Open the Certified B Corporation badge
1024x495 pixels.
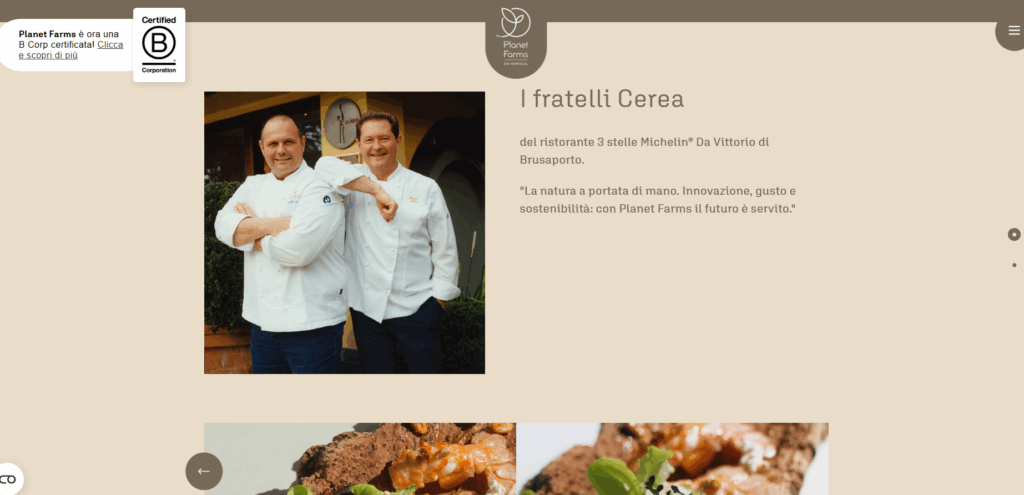tap(159, 45)
